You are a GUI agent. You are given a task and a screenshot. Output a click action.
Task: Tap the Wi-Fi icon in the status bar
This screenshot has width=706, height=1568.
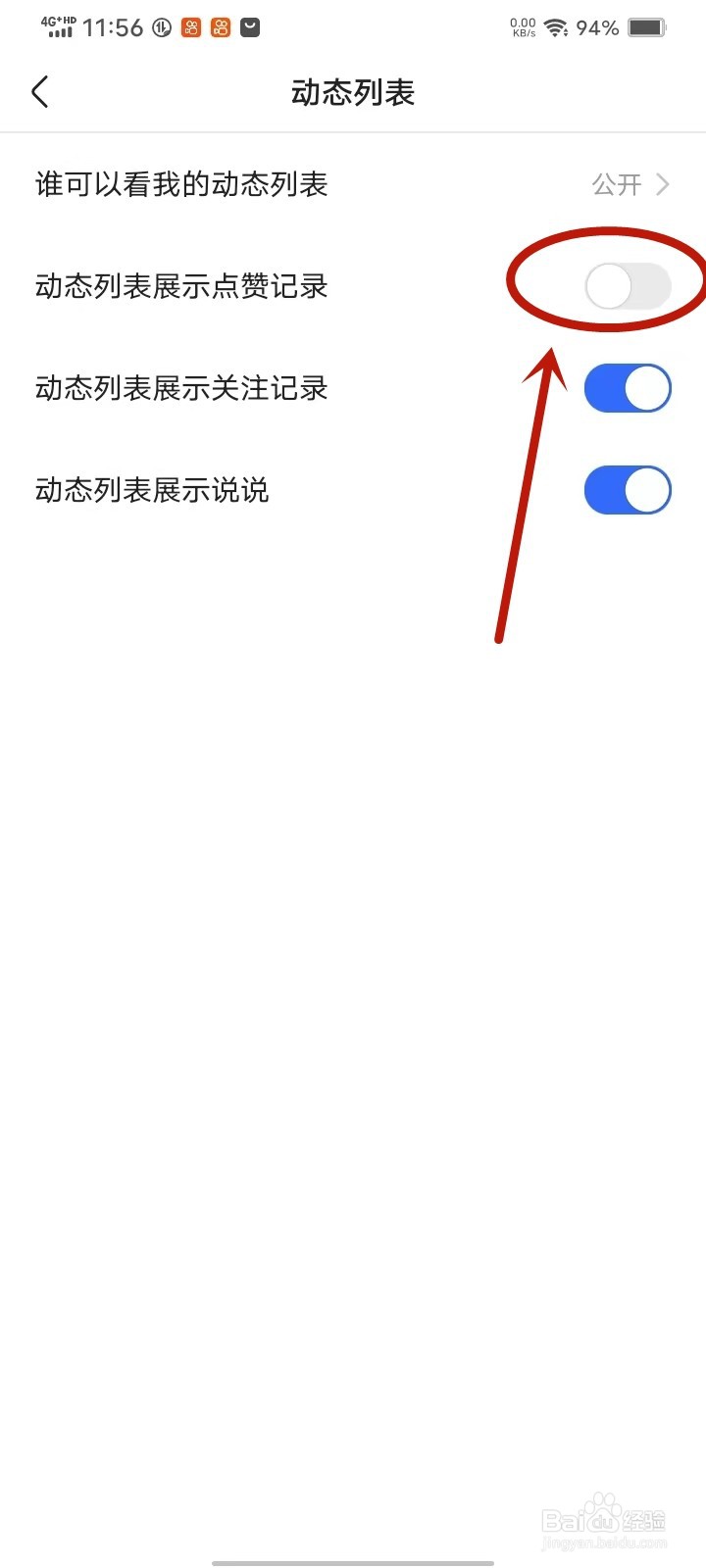[557, 26]
